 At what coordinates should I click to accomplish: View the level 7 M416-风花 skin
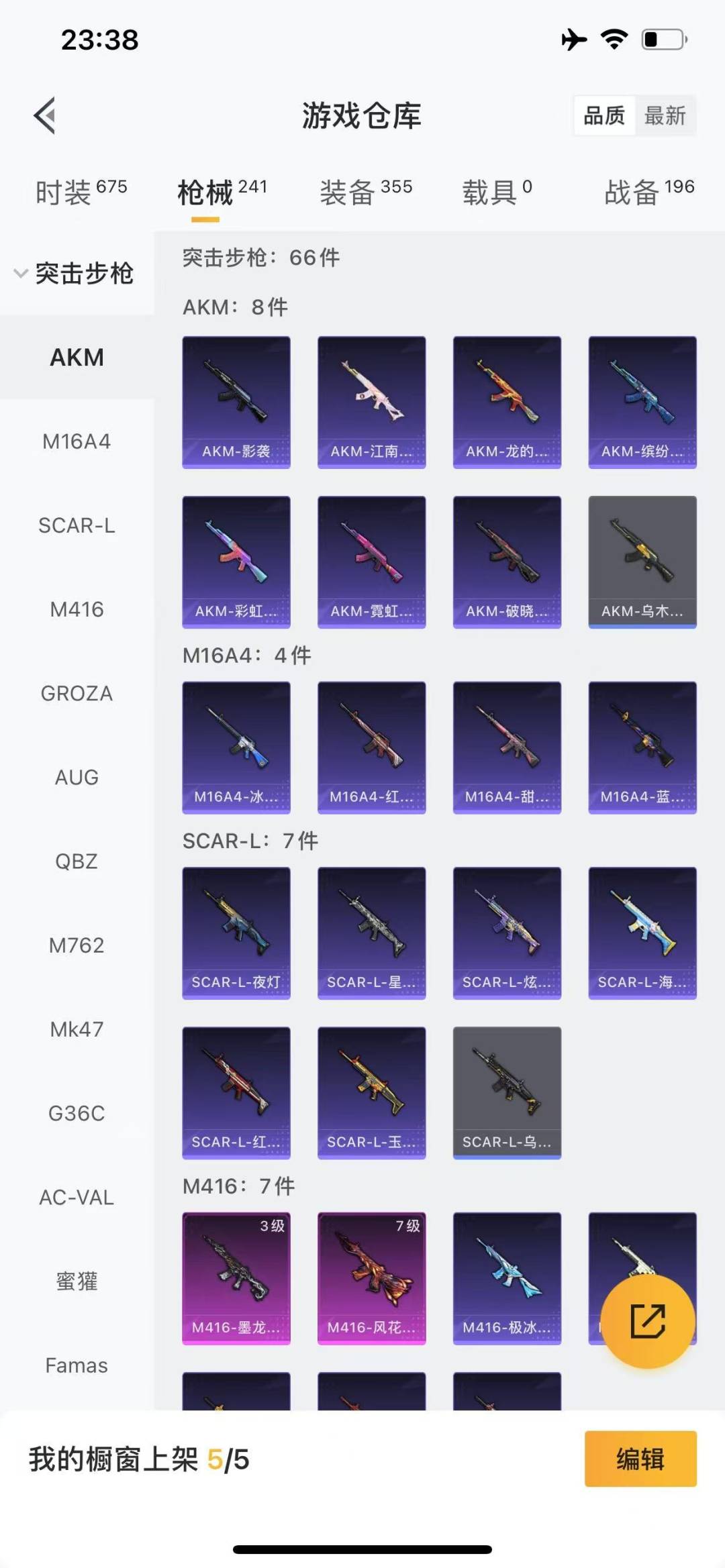[x=371, y=1278]
